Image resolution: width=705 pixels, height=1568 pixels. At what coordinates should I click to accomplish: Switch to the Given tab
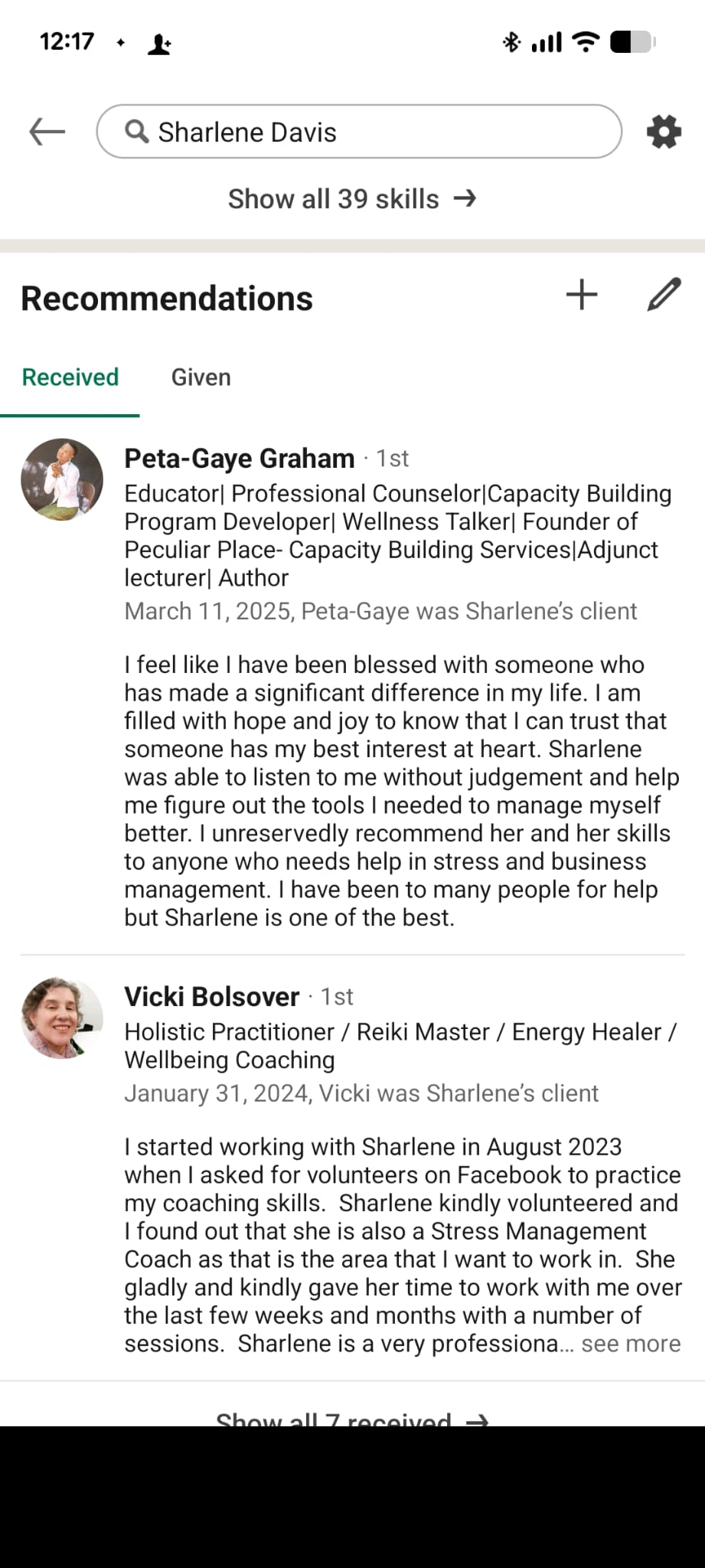201,377
